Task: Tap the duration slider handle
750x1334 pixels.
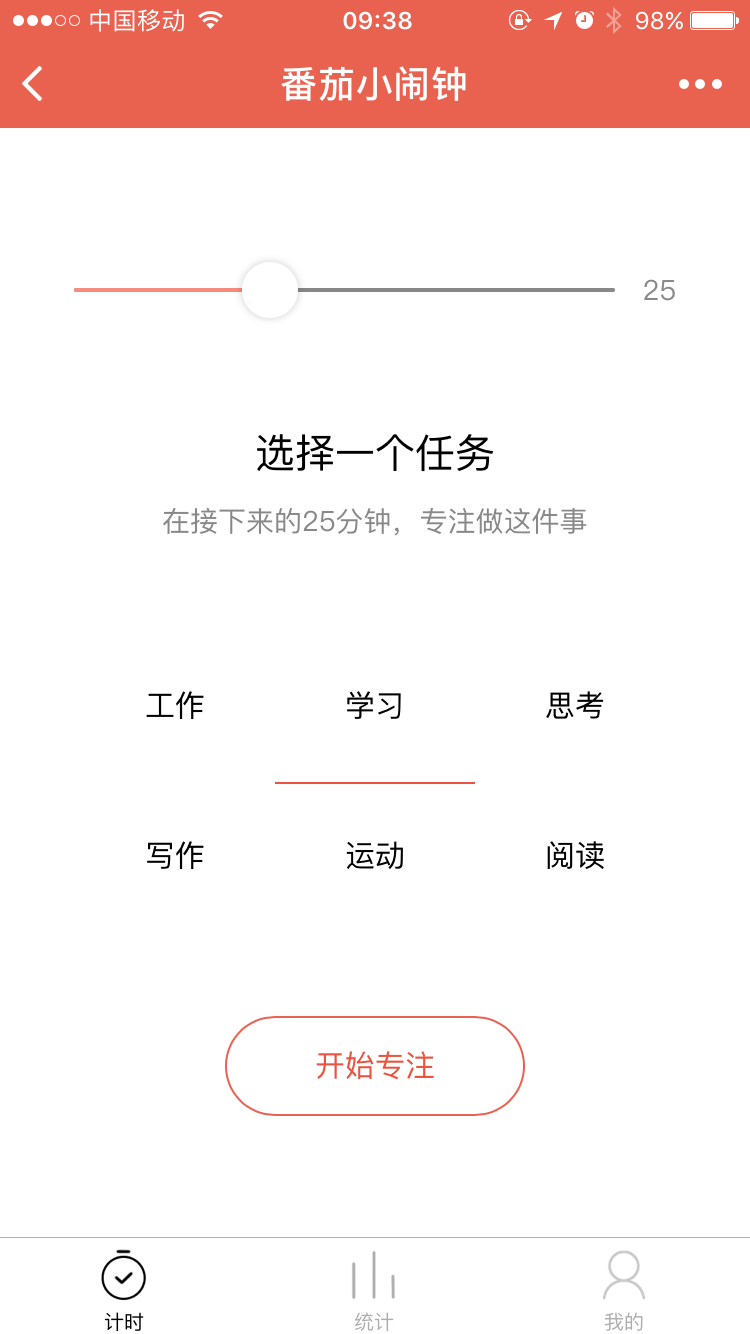Action: pyautogui.click(x=270, y=290)
